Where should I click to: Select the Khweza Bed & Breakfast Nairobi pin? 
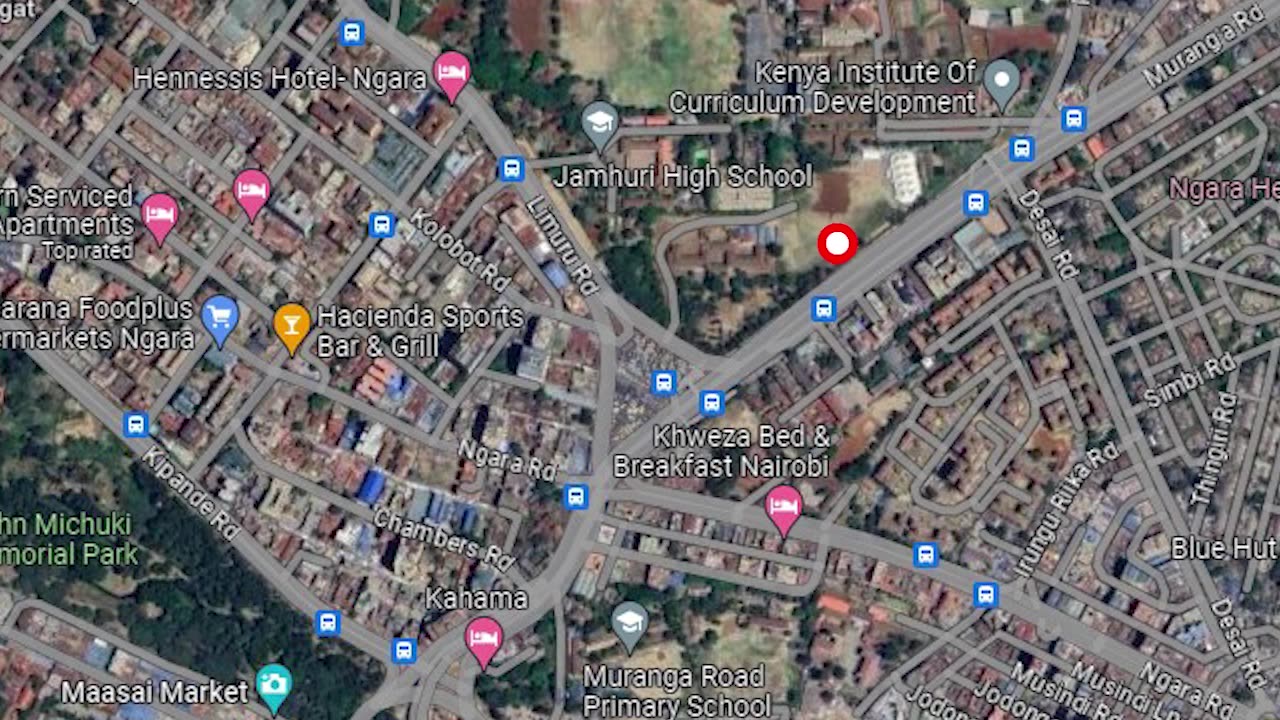[784, 507]
